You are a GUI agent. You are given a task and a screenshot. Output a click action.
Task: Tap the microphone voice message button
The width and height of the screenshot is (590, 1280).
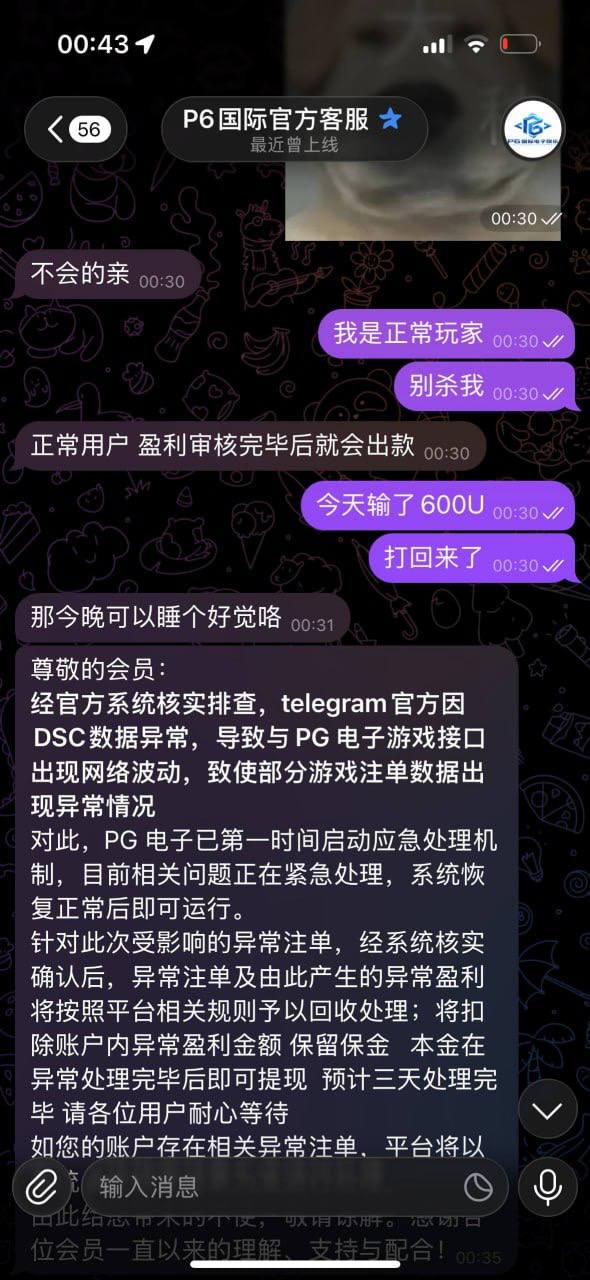click(547, 1187)
